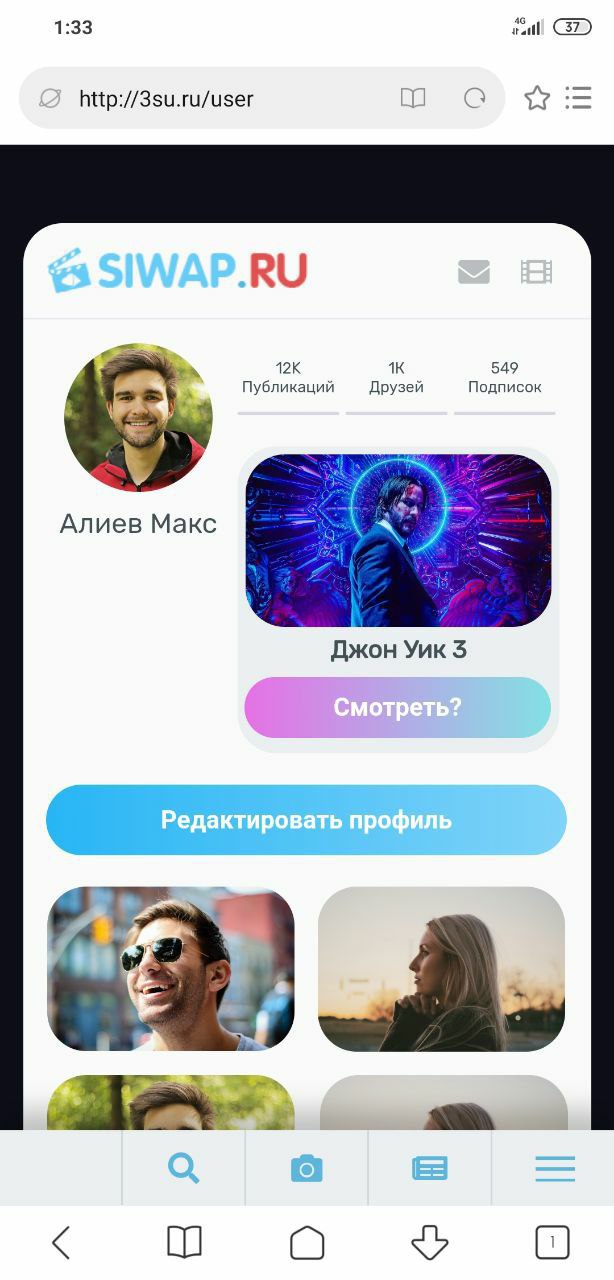The height and width of the screenshot is (1280, 614).
Task: Enable the browser reader mode
Action: (x=413, y=98)
